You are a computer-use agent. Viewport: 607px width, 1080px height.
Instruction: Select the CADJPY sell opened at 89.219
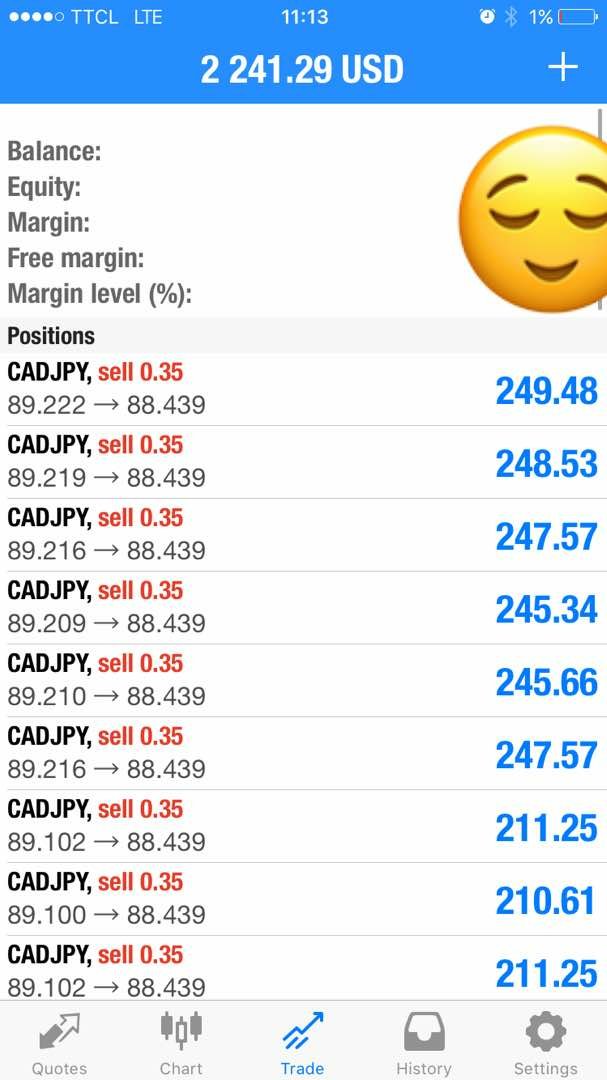click(x=303, y=462)
